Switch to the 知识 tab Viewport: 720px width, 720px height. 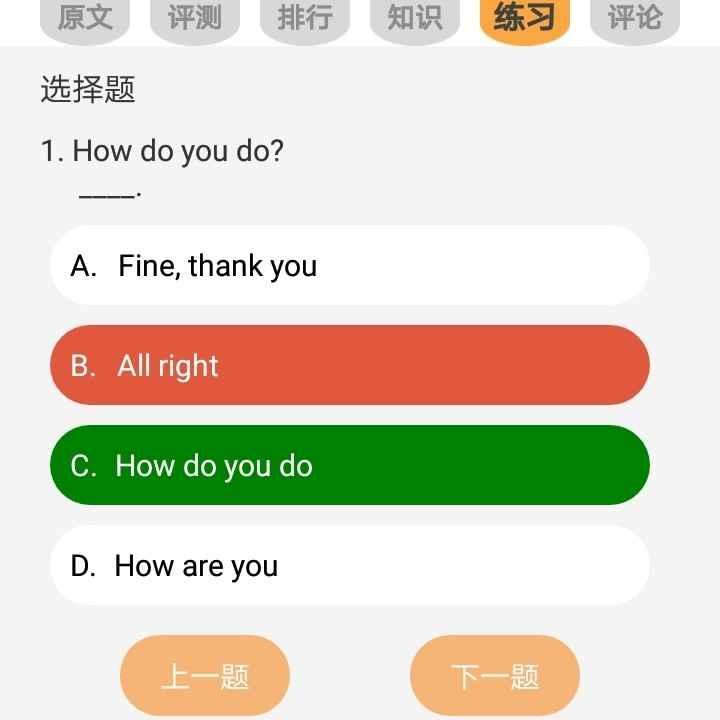[x=415, y=18]
